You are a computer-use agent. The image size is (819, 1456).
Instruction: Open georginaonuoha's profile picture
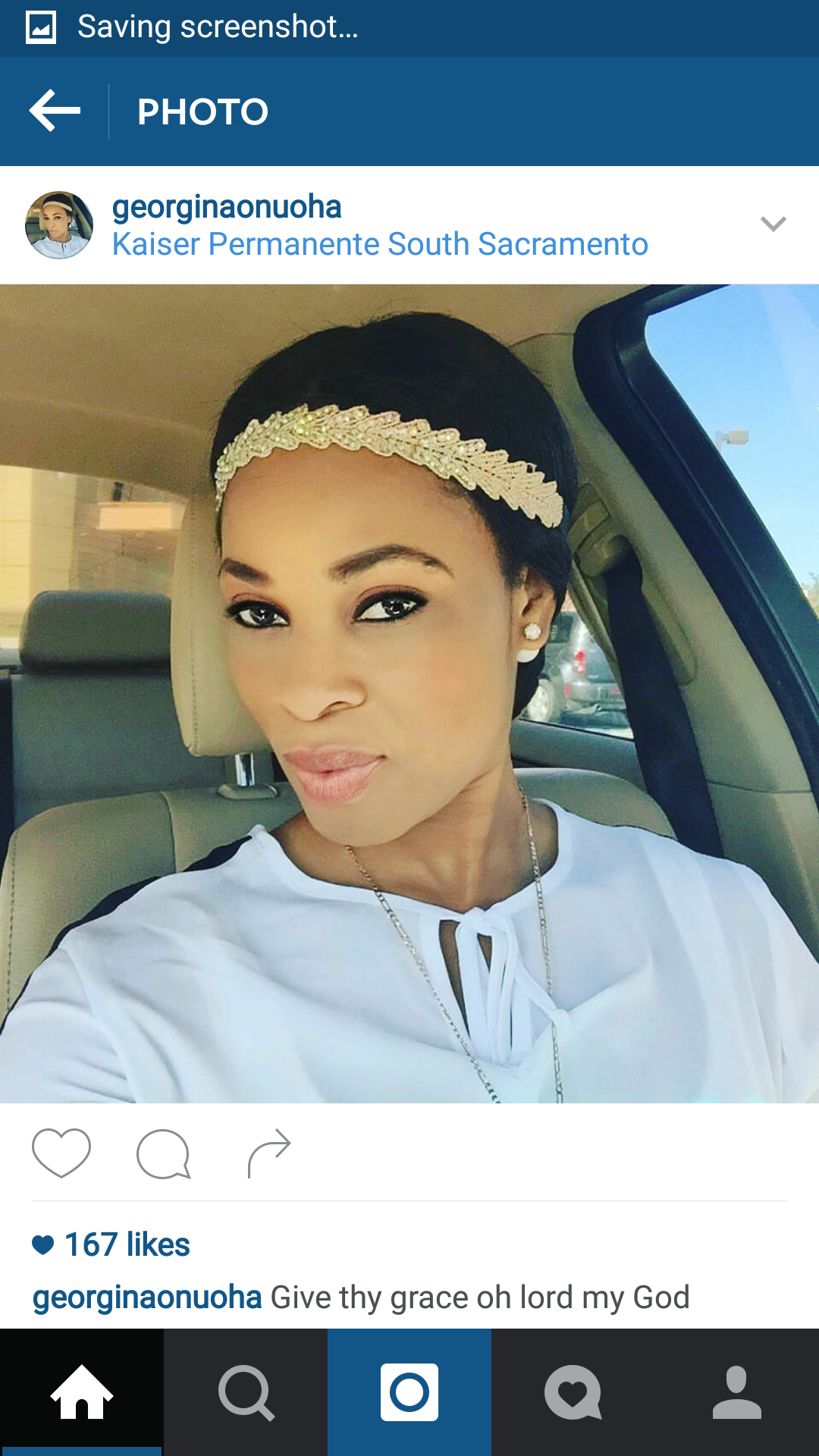[x=59, y=225]
